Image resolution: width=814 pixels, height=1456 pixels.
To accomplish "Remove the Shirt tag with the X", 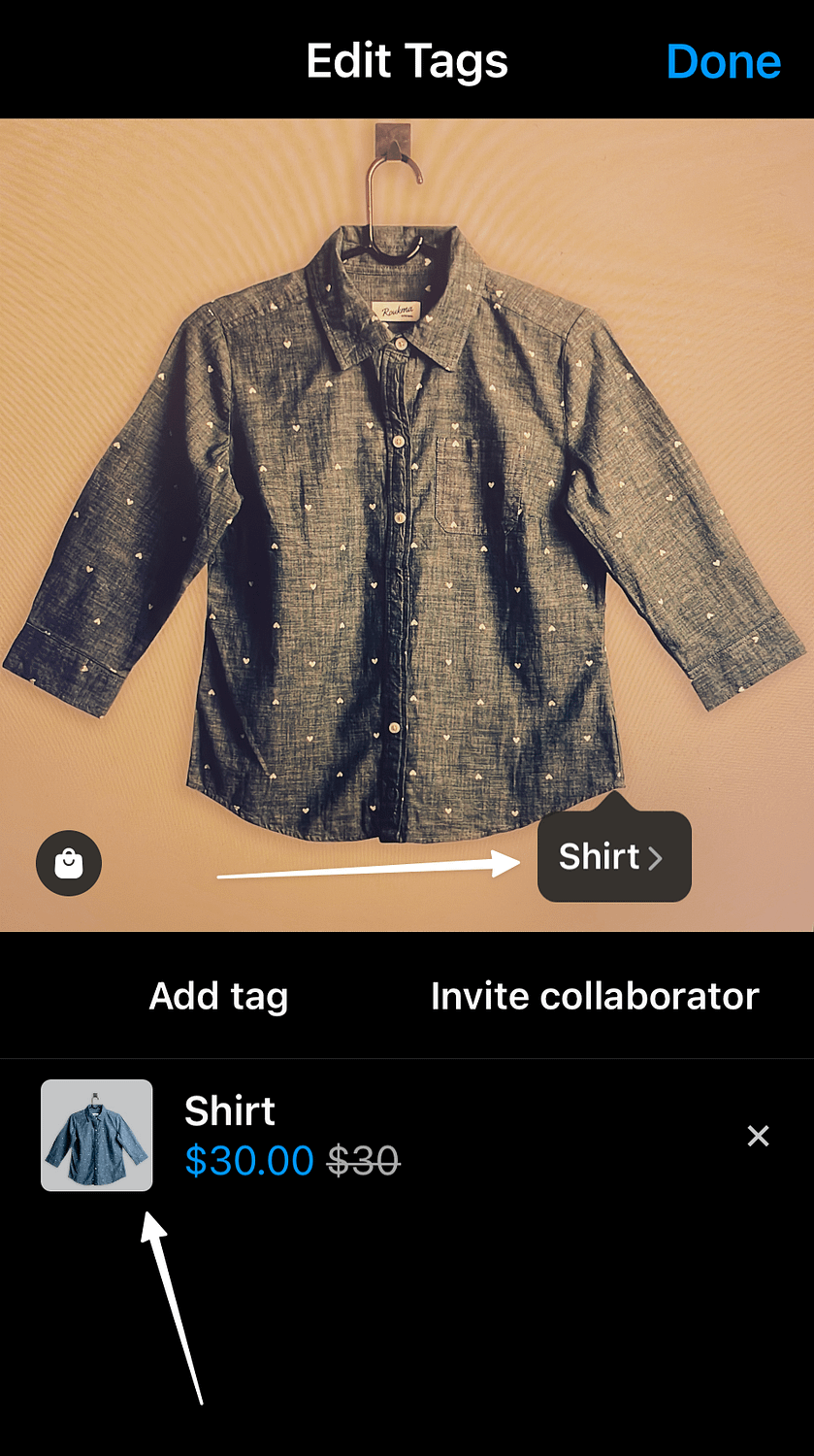I will coord(759,1136).
